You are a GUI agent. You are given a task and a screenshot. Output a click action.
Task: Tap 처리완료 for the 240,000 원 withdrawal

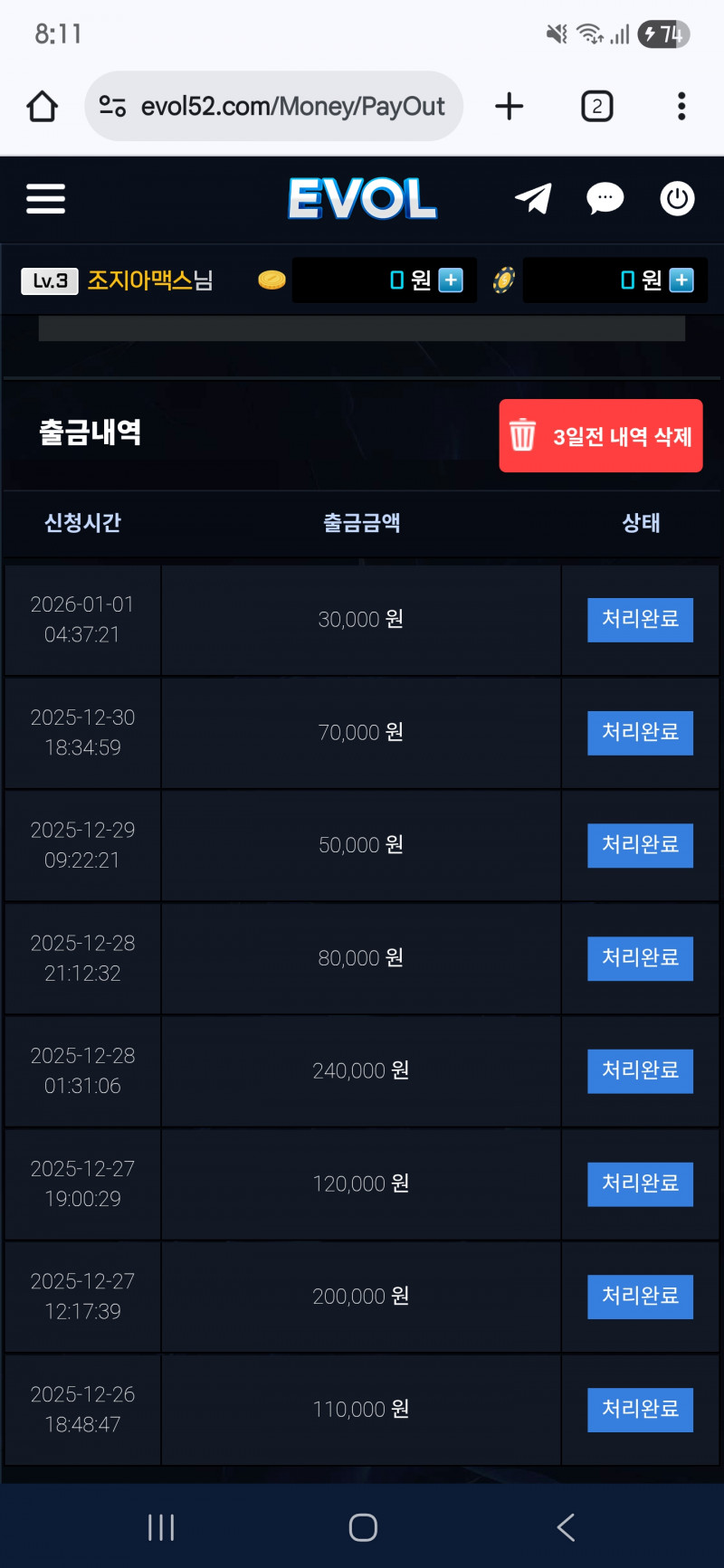(x=640, y=1071)
